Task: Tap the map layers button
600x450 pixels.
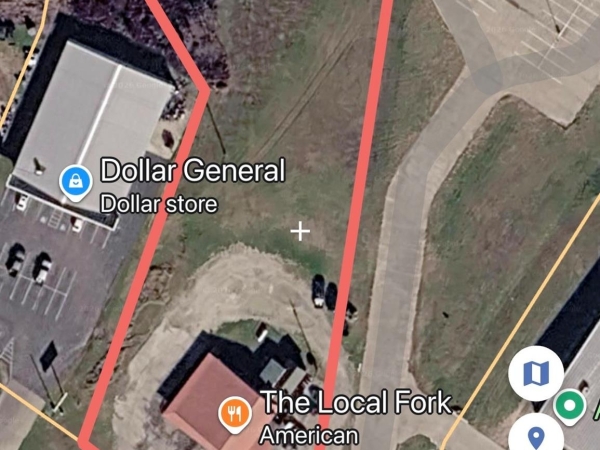Action: pyautogui.click(x=536, y=373)
